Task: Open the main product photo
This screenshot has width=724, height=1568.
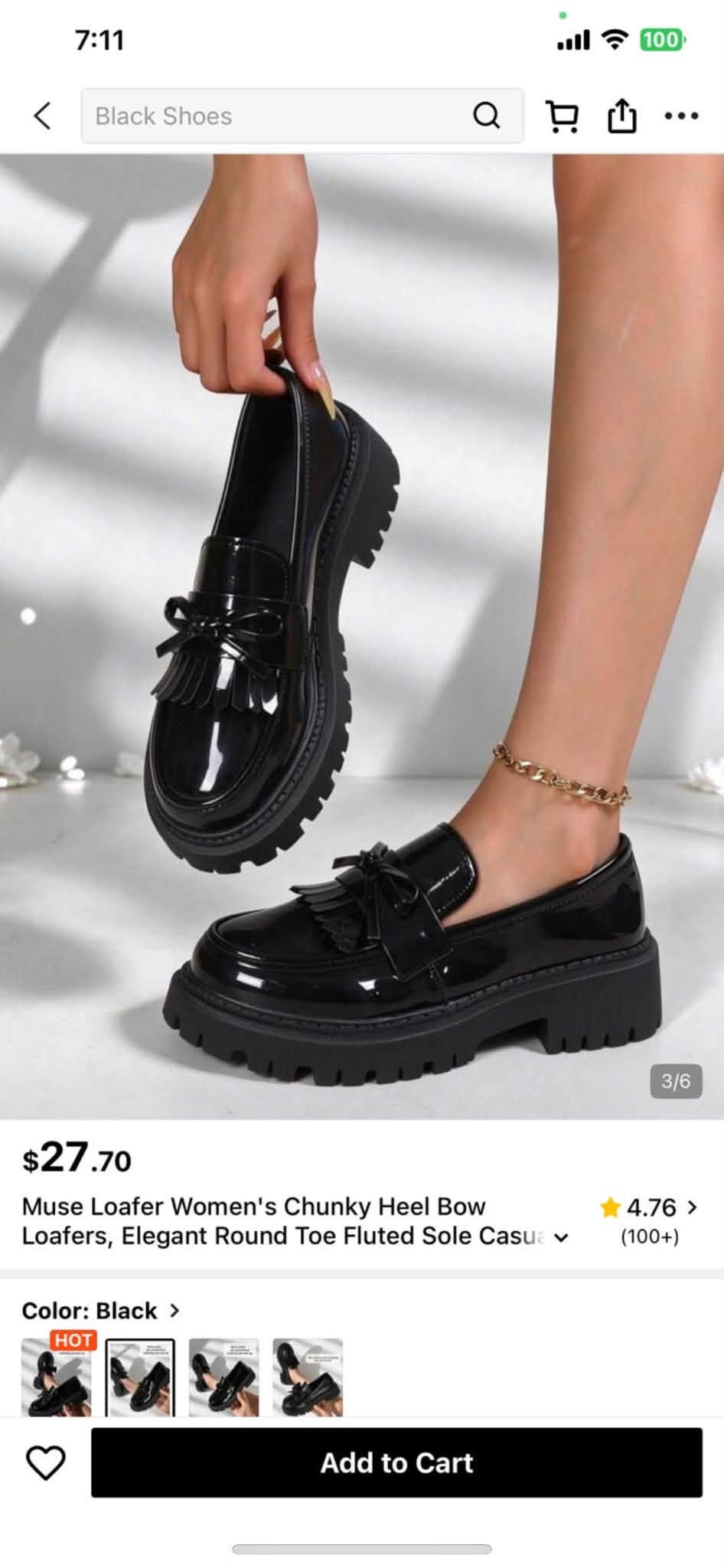Action: point(362,636)
